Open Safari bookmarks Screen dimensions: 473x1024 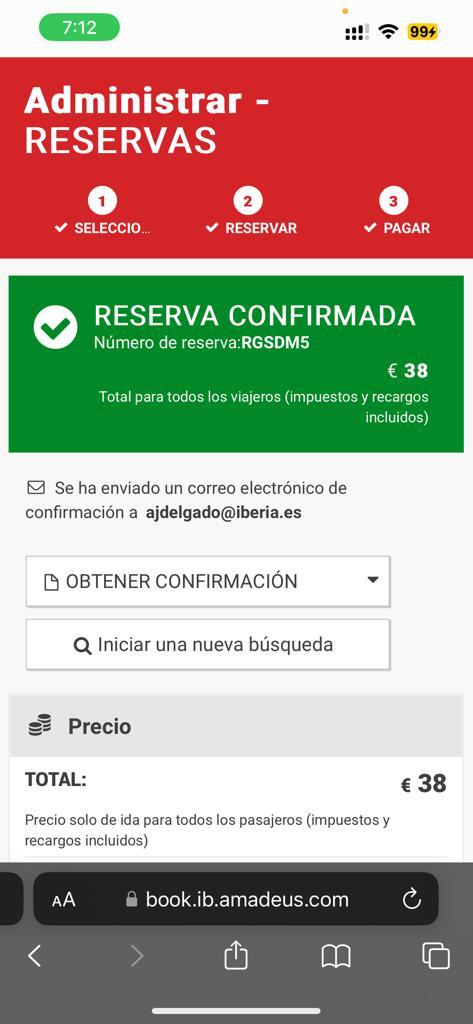[x=336, y=957]
